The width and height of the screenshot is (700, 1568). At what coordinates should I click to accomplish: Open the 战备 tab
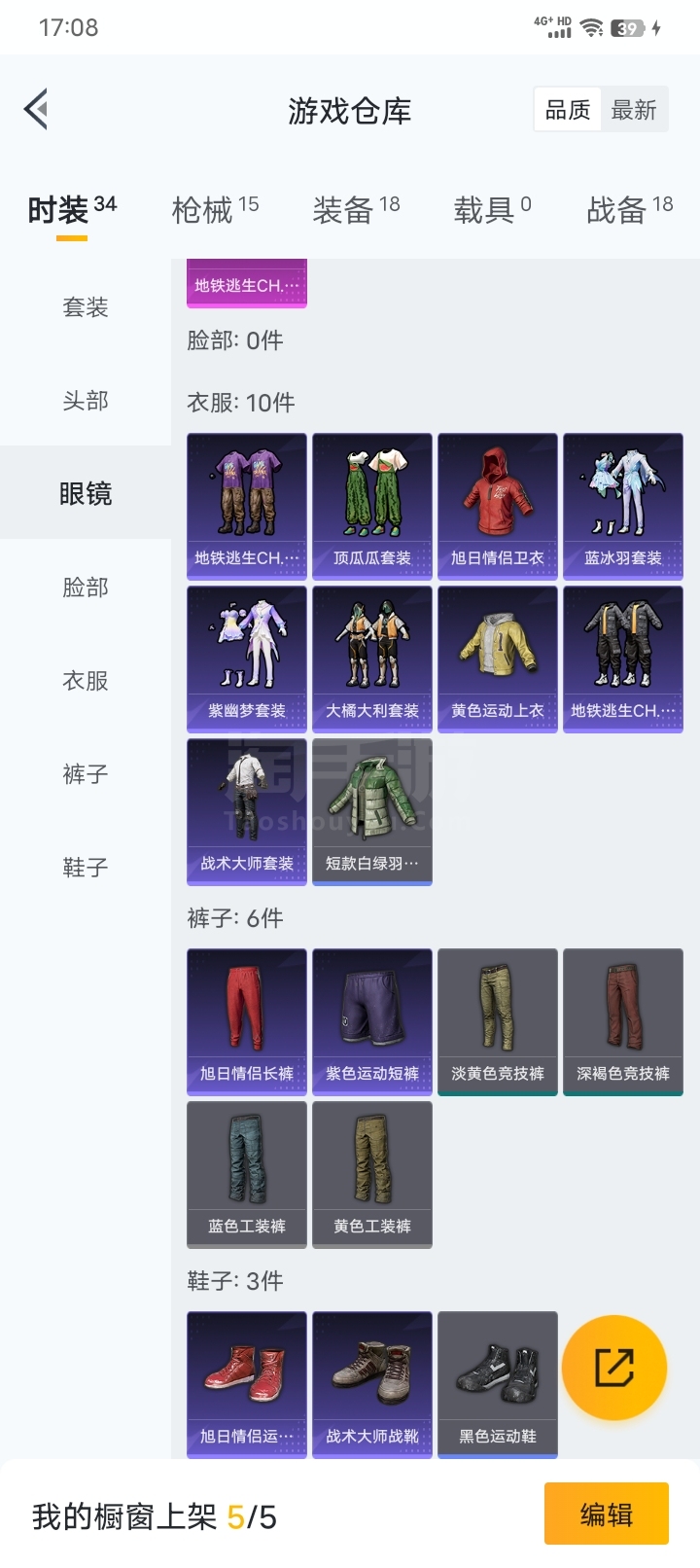click(x=630, y=209)
